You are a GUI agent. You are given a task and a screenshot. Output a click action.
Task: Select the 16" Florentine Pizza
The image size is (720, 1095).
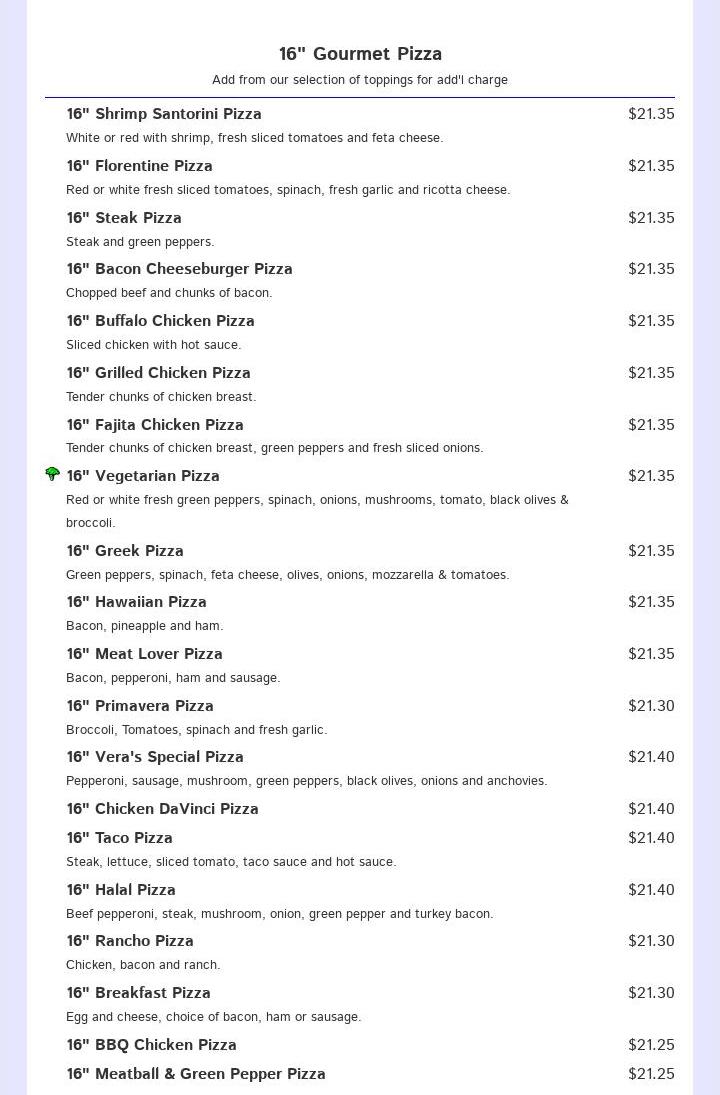click(140, 166)
